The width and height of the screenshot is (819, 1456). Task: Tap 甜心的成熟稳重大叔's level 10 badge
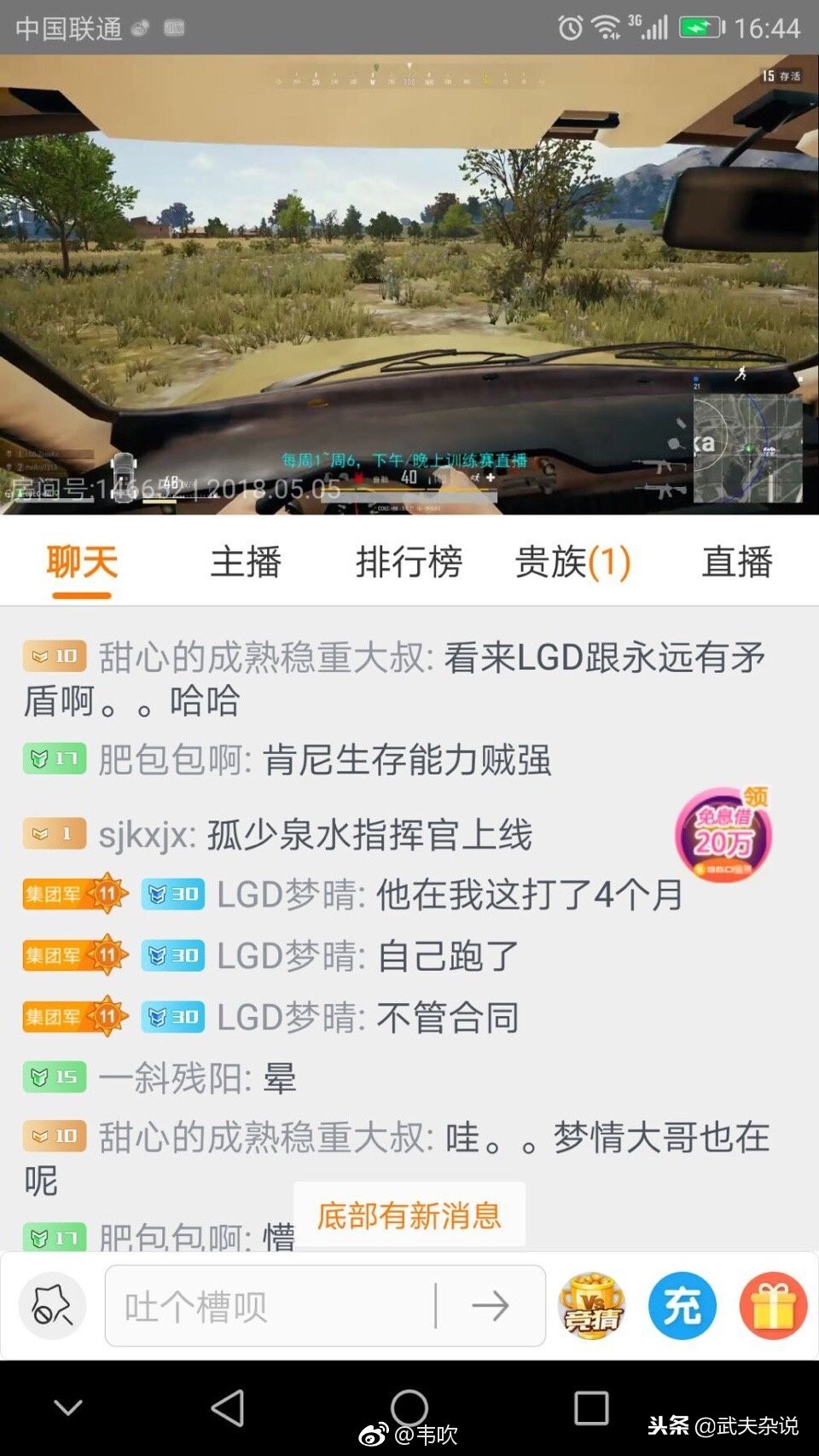55,656
